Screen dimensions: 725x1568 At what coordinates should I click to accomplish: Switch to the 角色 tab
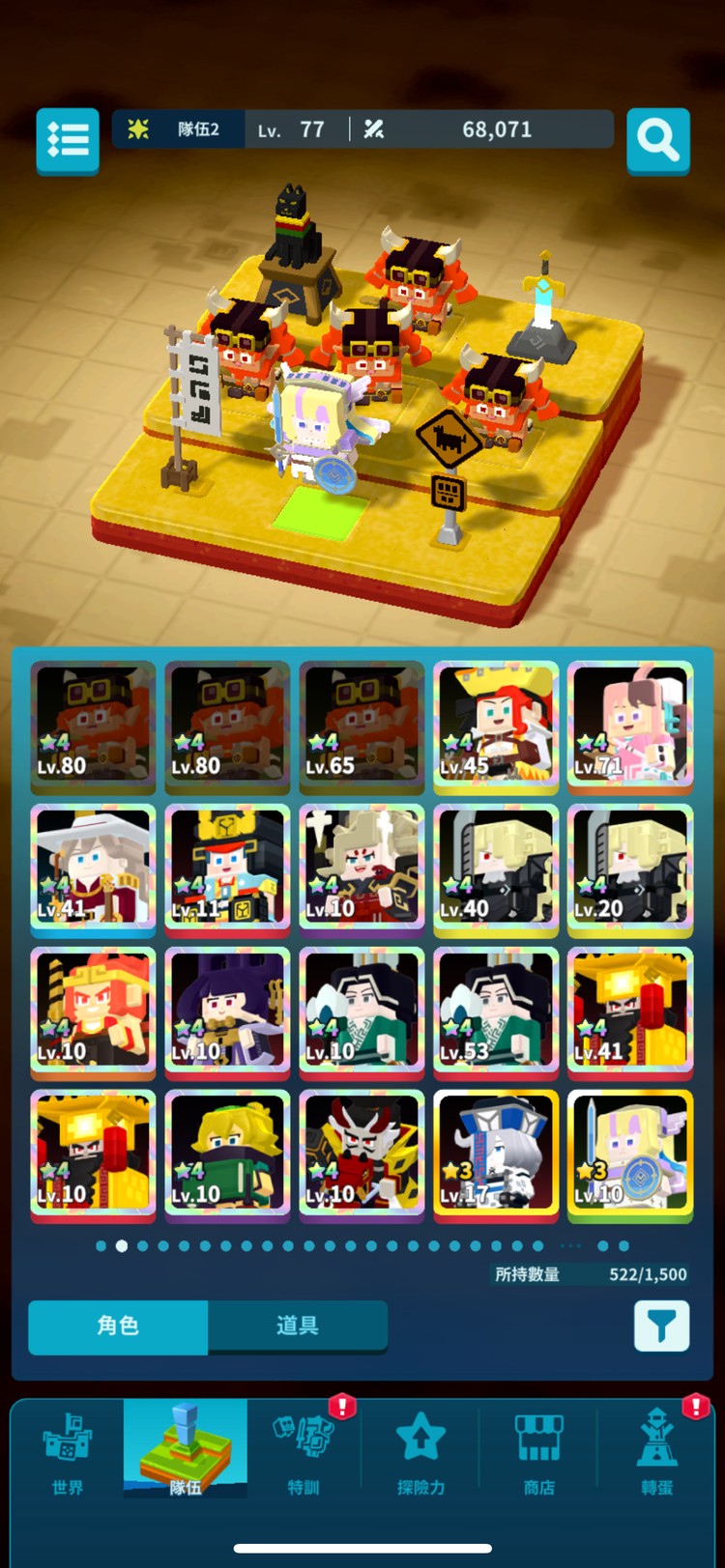click(118, 1326)
